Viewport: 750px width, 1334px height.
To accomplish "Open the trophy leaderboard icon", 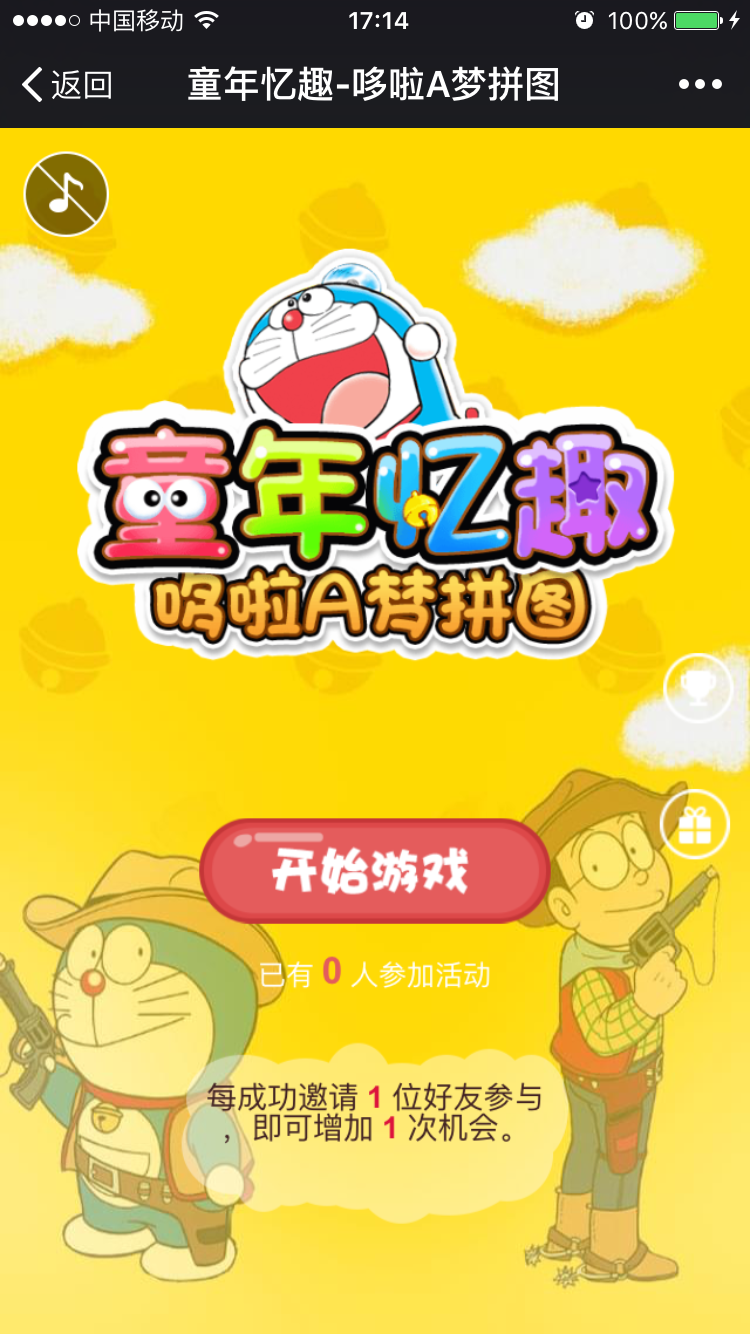I will pyautogui.click(x=697, y=688).
